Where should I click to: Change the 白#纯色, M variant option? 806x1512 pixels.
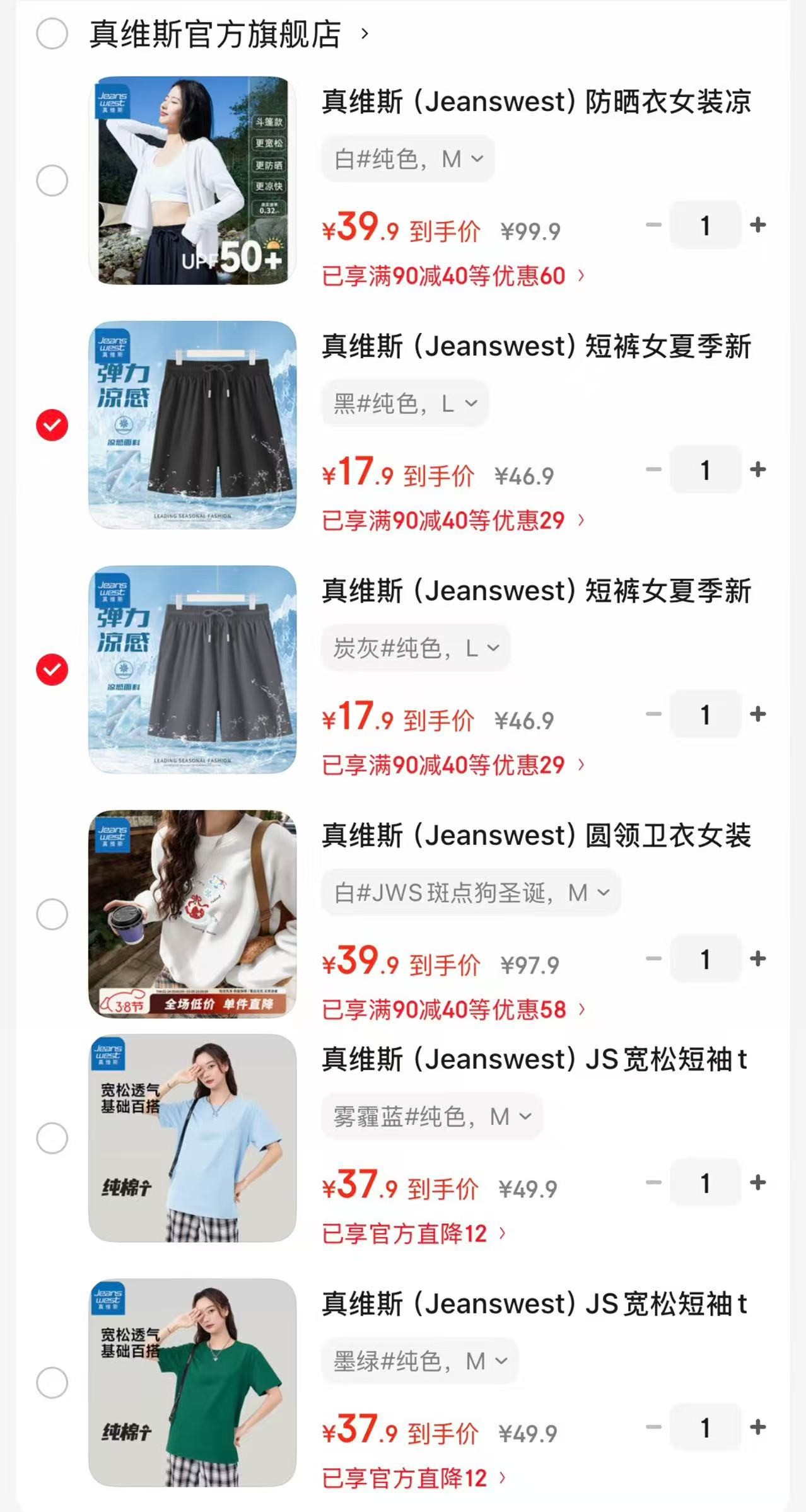coord(407,159)
